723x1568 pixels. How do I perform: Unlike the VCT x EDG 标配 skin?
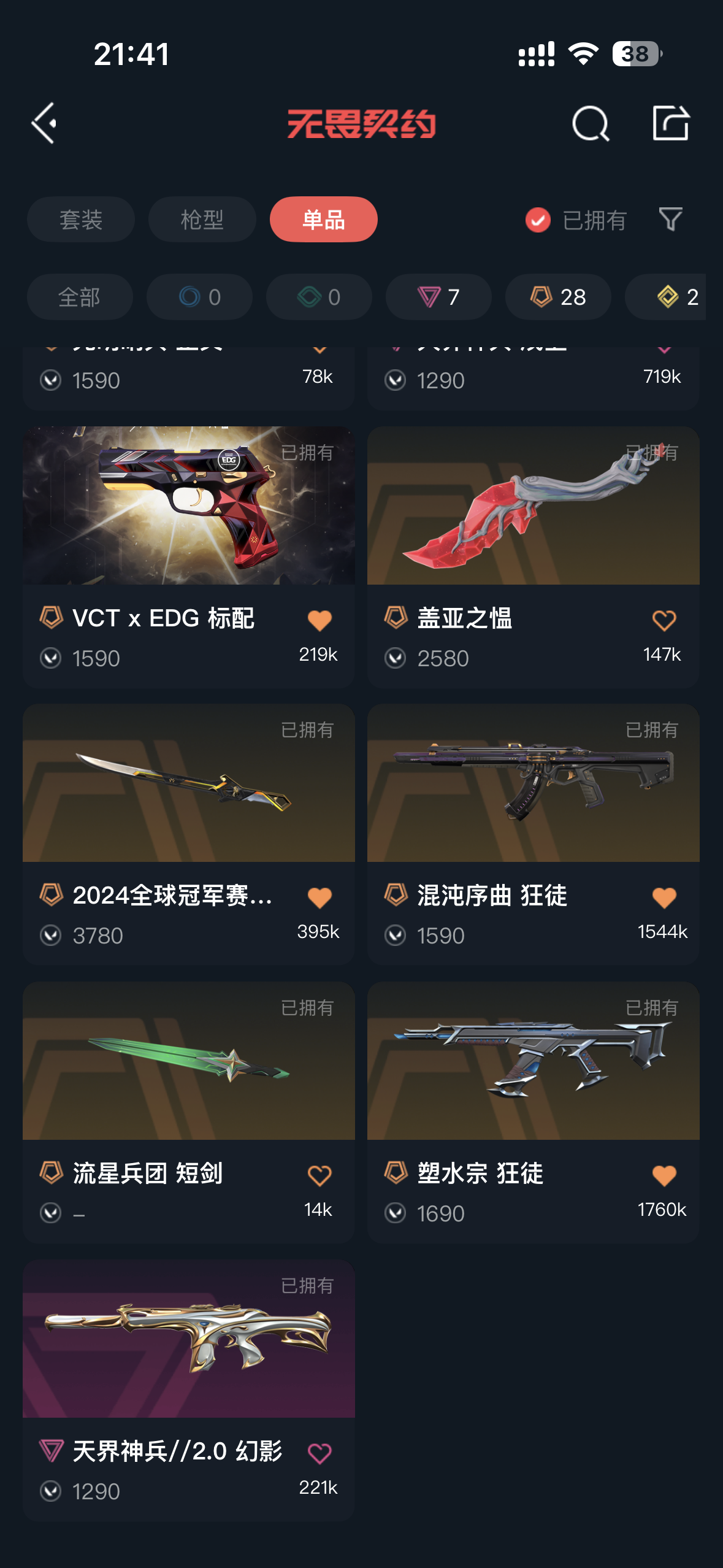coord(319,621)
